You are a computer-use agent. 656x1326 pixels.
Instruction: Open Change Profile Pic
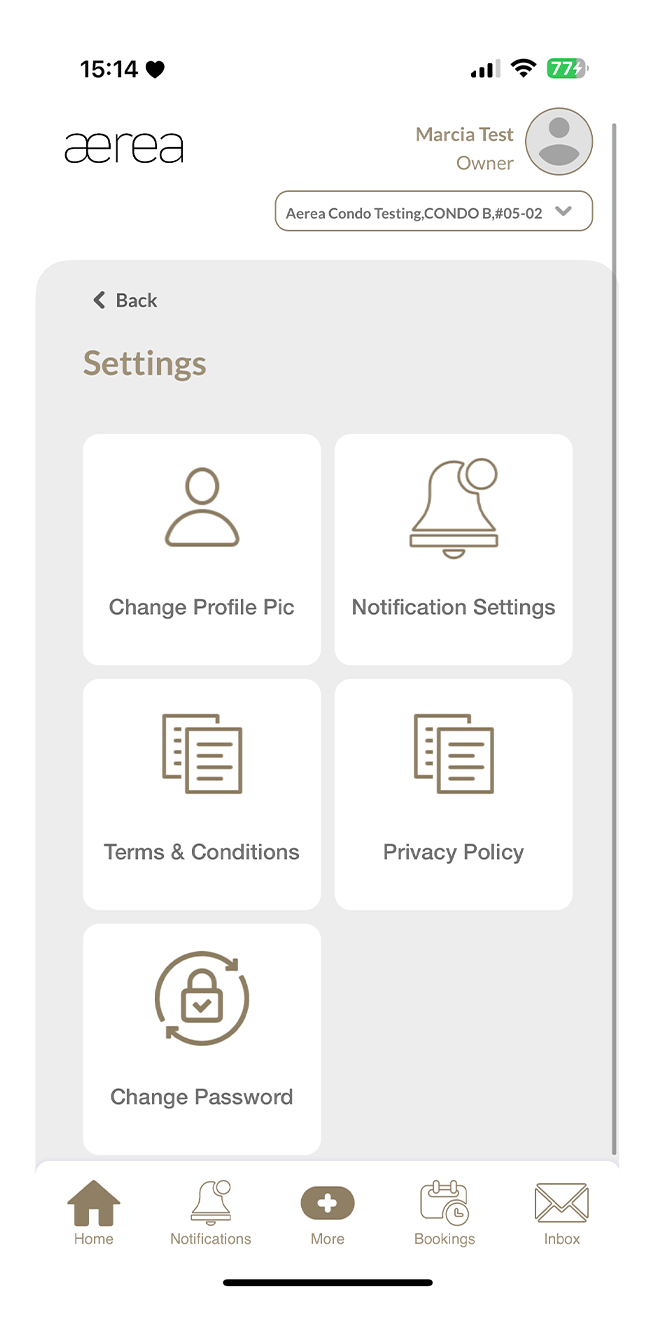pos(202,549)
